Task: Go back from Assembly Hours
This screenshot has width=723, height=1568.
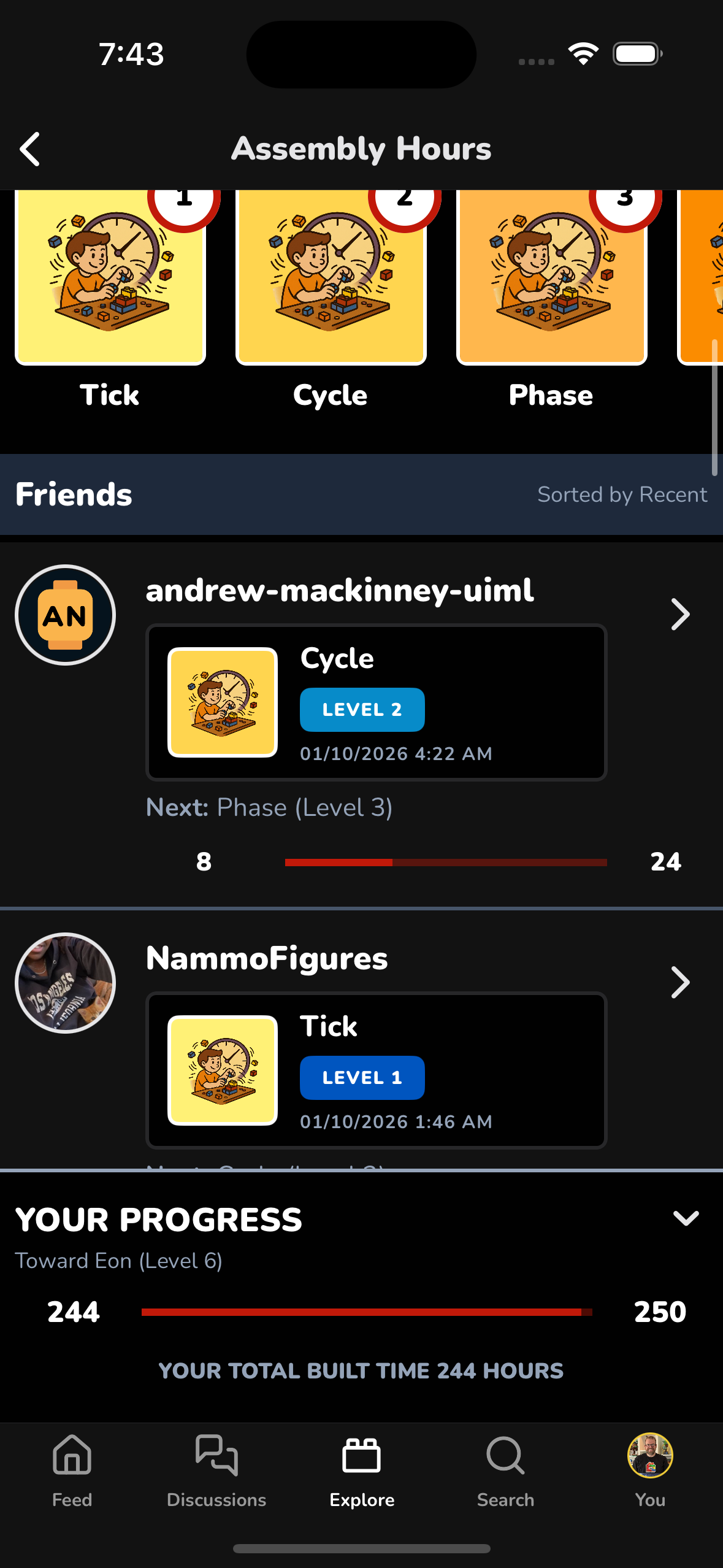Action: (x=29, y=149)
